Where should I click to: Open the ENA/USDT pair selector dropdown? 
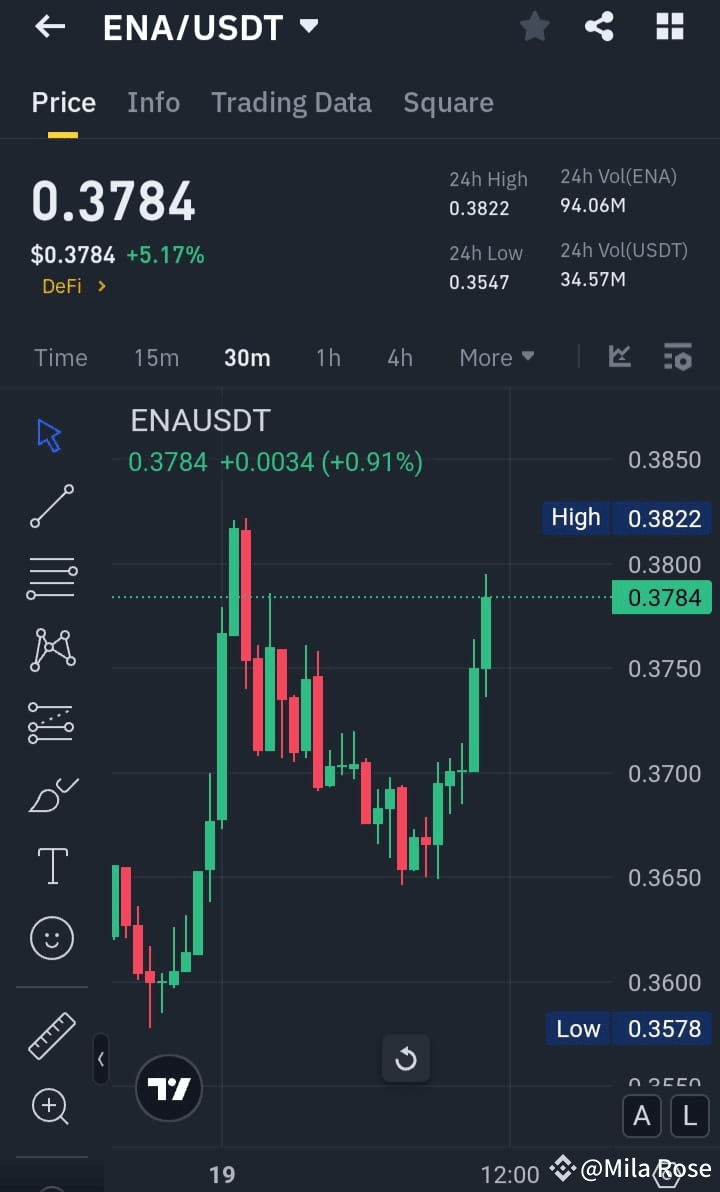[x=208, y=27]
